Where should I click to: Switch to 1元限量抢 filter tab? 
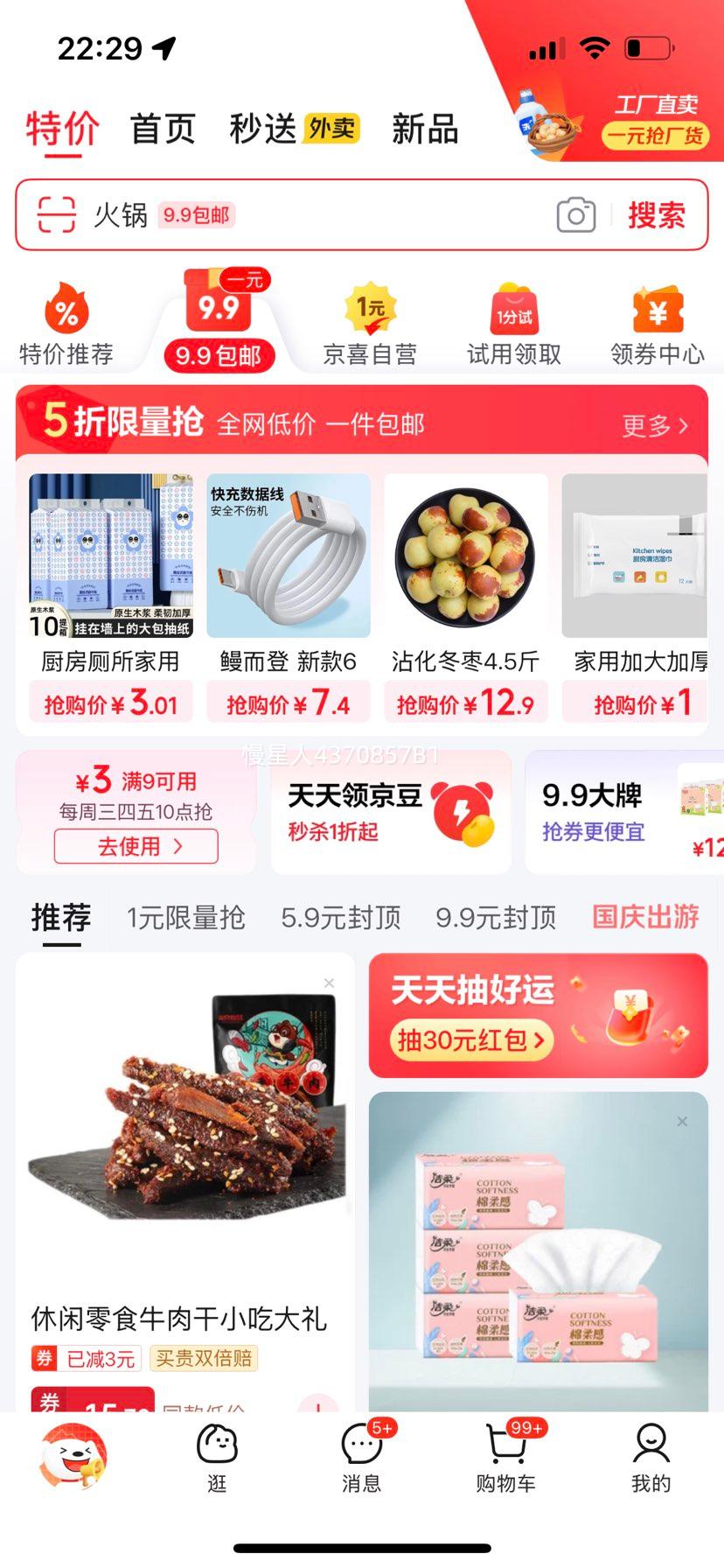coord(185,918)
